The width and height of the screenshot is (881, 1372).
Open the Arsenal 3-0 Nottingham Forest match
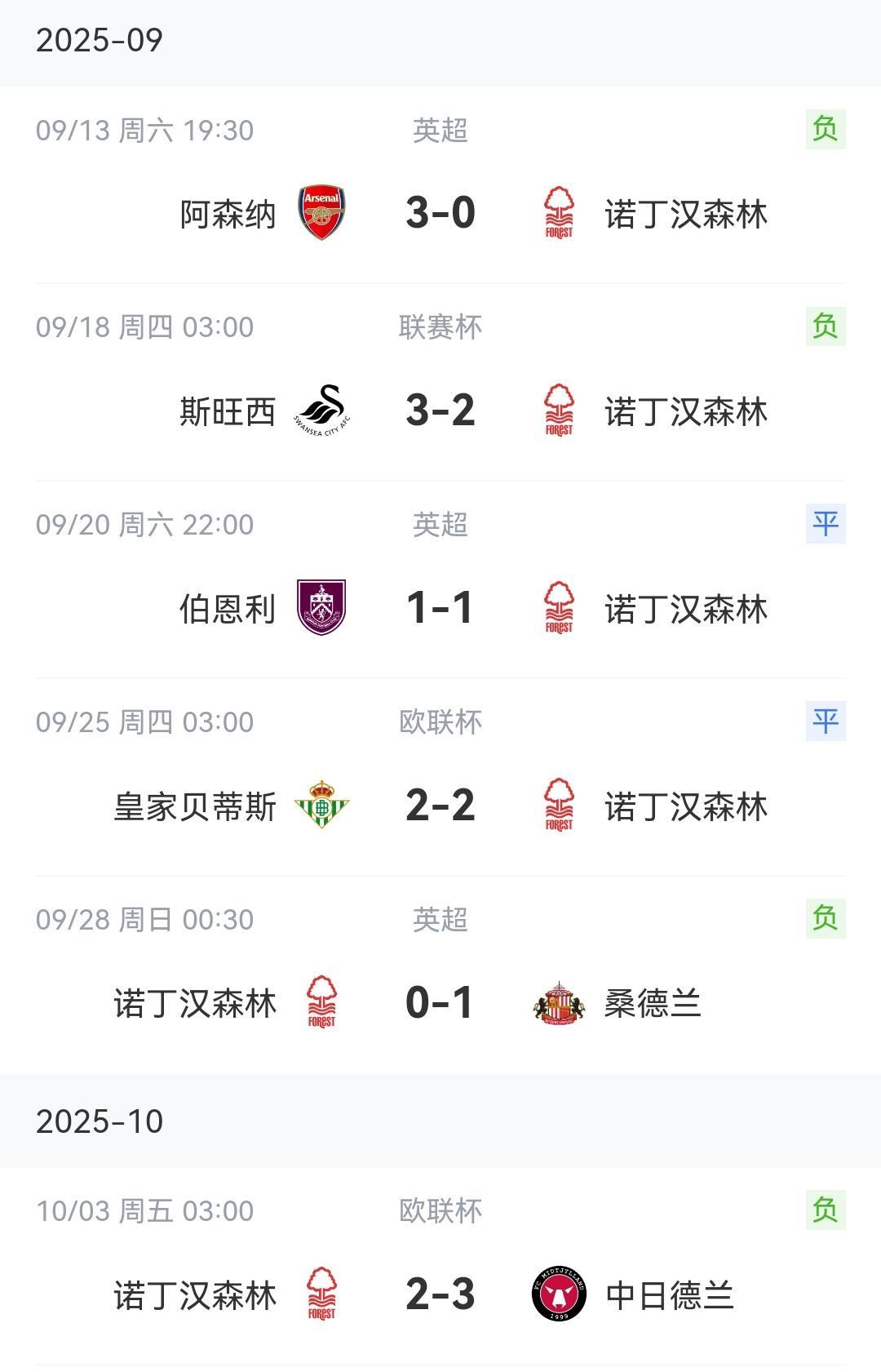tap(440, 213)
